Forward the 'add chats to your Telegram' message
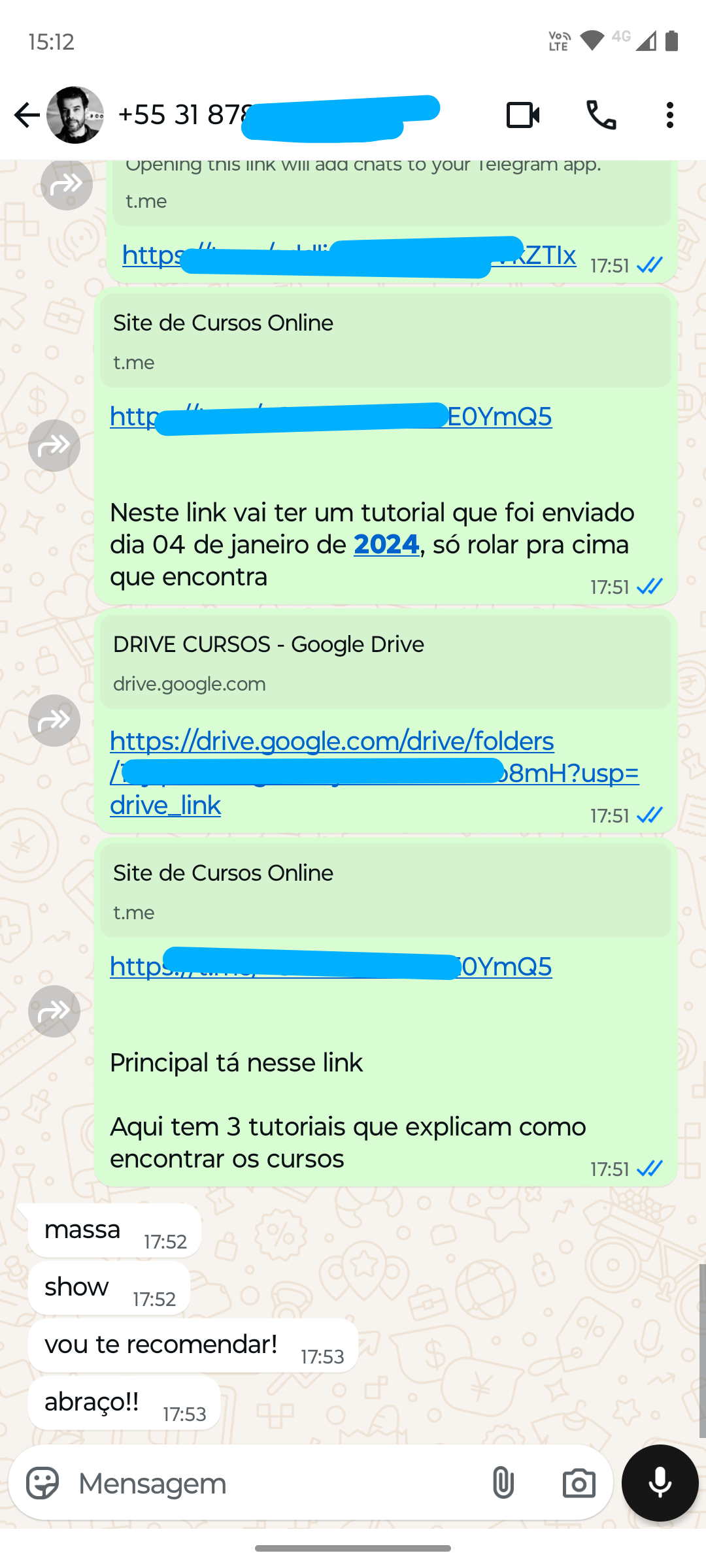Image resolution: width=706 pixels, height=1568 pixels. (x=67, y=184)
